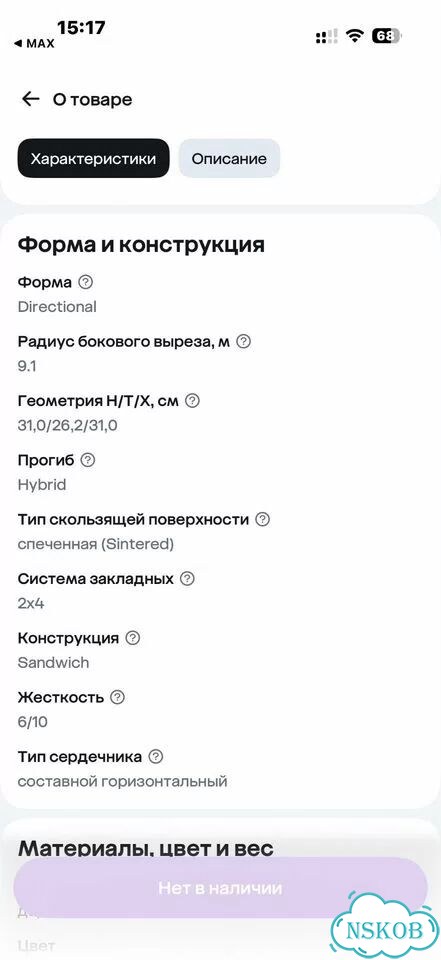Image resolution: width=441 pixels, height=960 pixels.
Task: Tap question icon next to Система закладных
Action: [x=187, y=579]
